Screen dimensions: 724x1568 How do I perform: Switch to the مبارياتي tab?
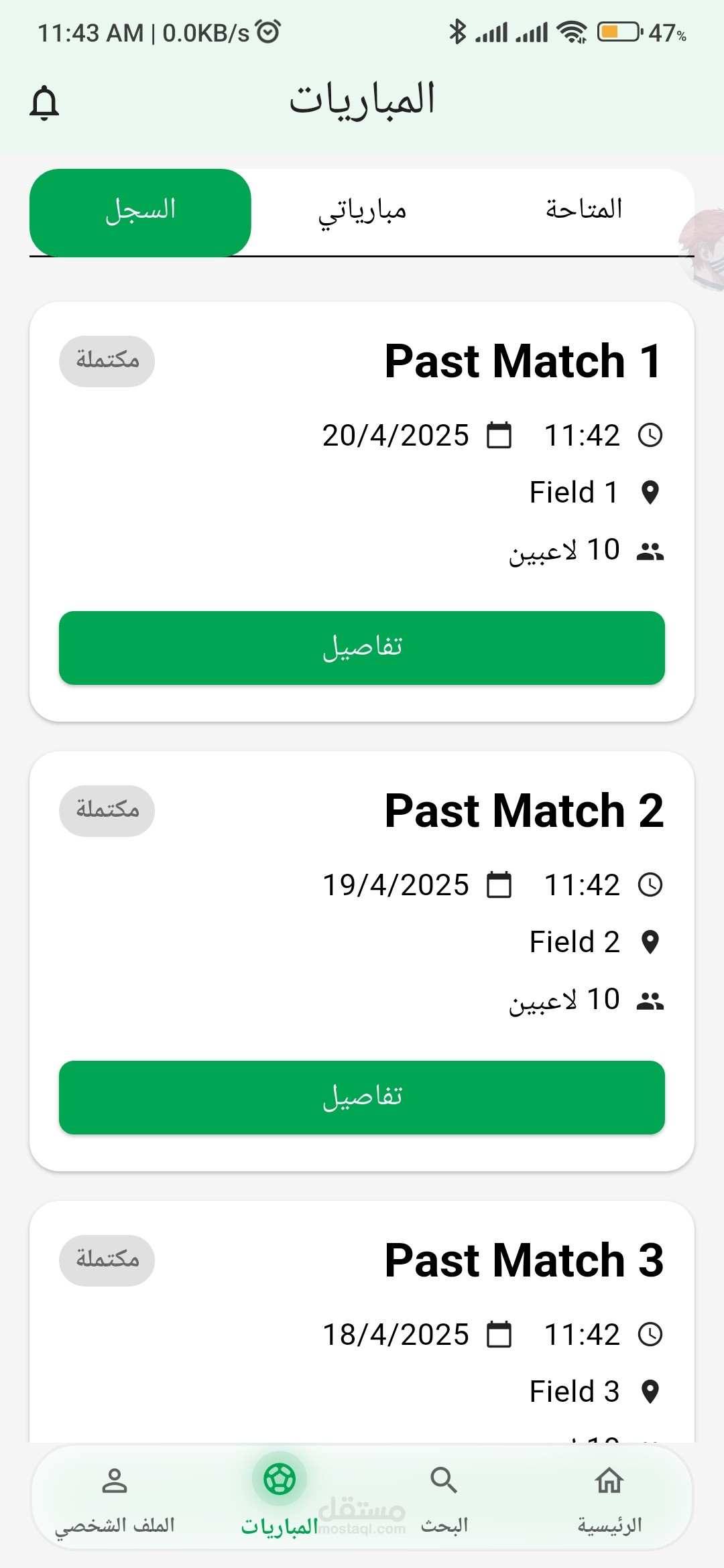tap(362, 210)
